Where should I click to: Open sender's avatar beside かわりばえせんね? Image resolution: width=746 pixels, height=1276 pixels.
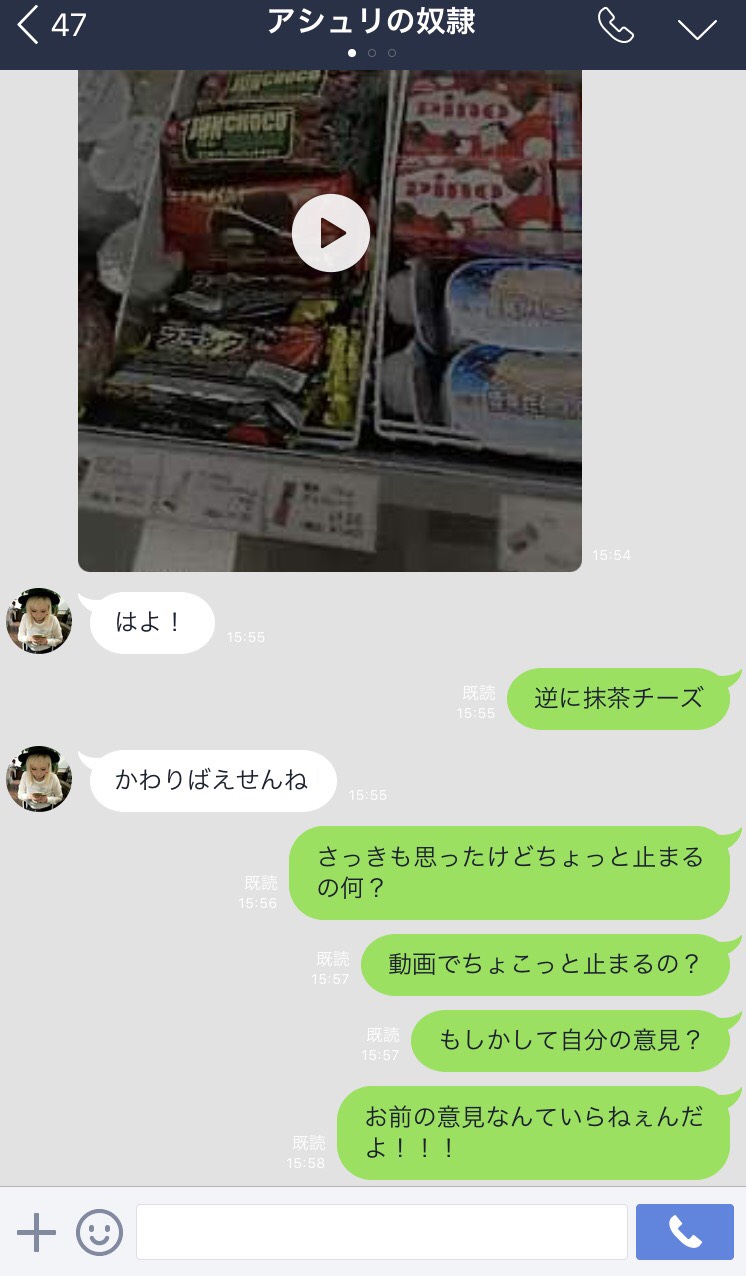coord(39,779)
